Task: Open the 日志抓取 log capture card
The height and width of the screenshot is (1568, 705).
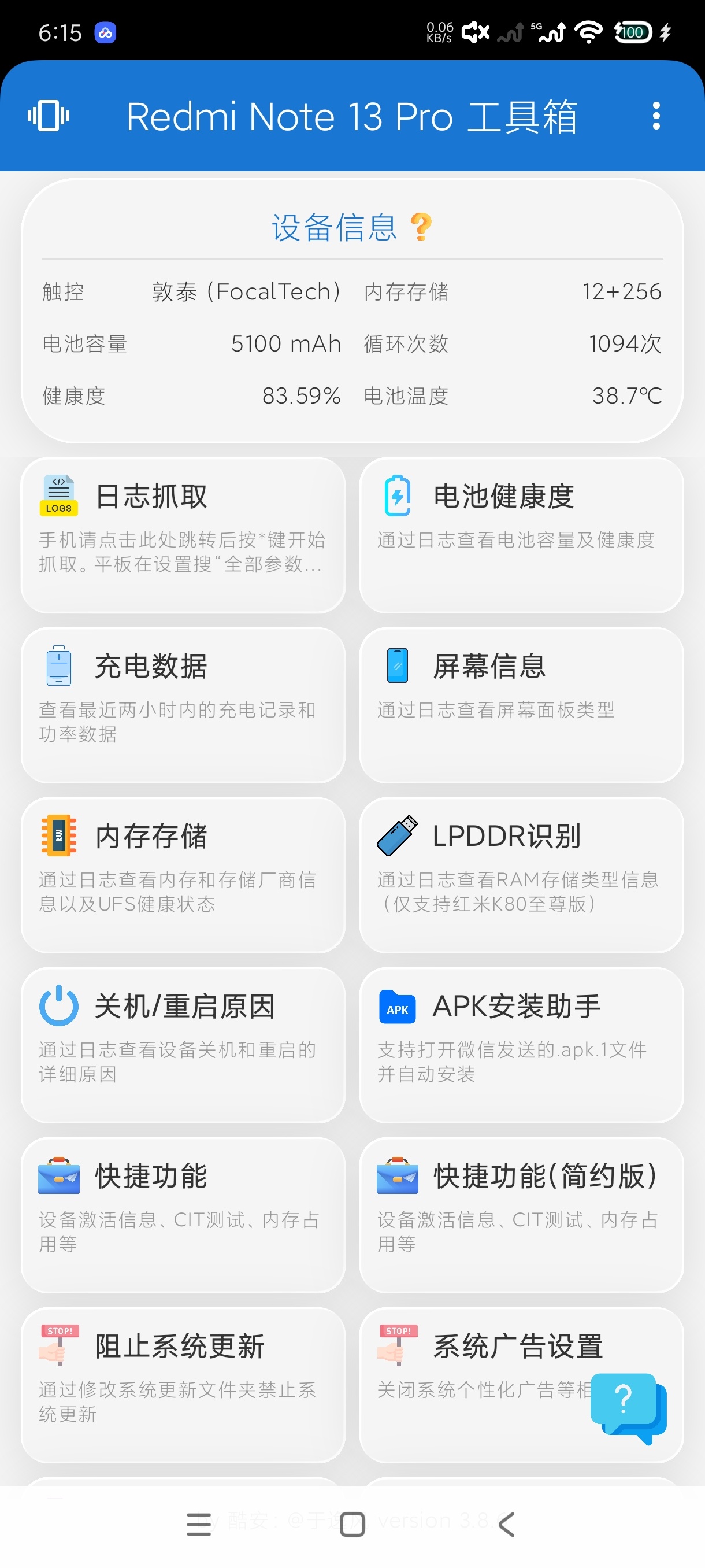Action: coord(183,535)
